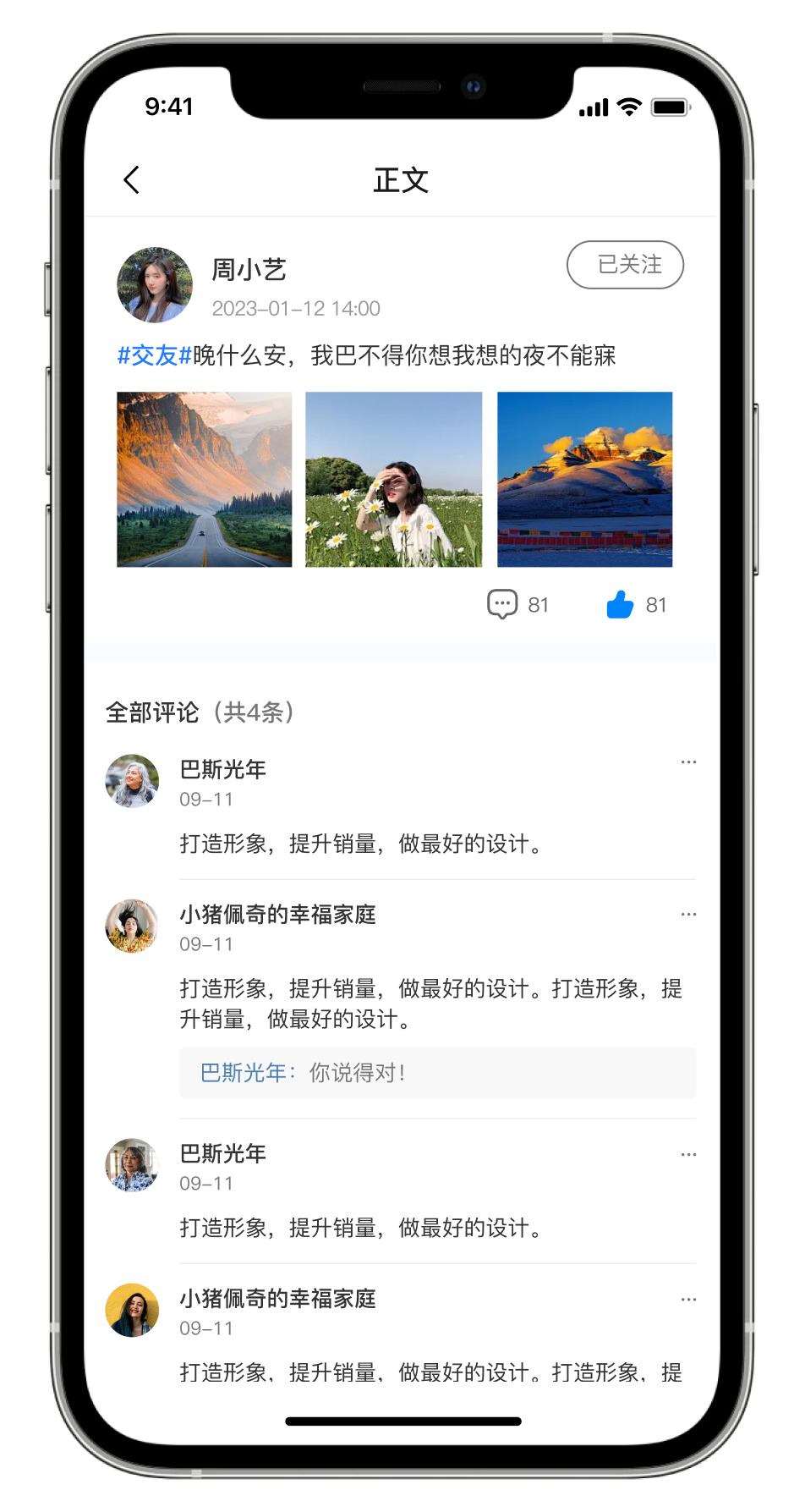Image resolution: width=805 pixels, height=1512 pixels.
Task: View the girl in daisy field photo
Action: click(x=394, y=479)
